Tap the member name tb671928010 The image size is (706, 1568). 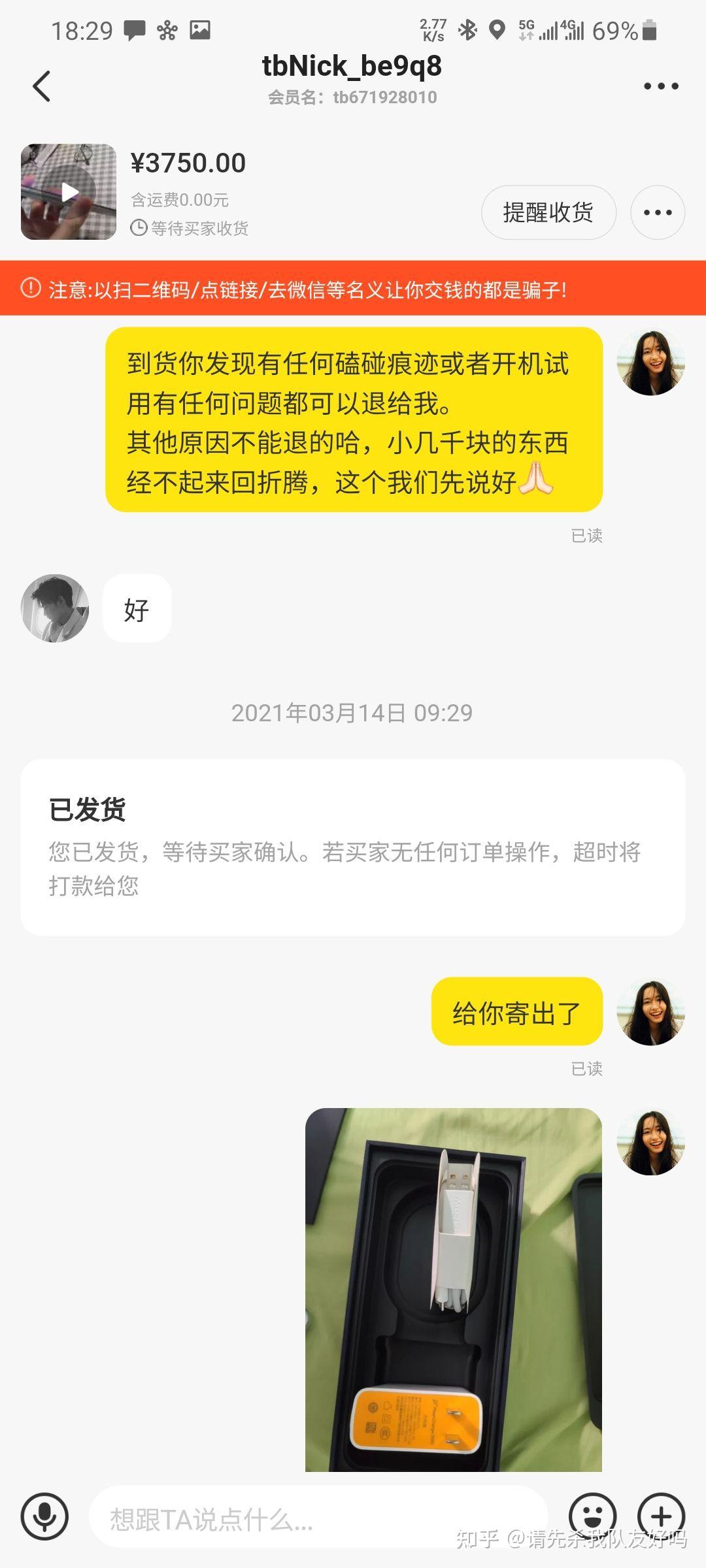353,97
